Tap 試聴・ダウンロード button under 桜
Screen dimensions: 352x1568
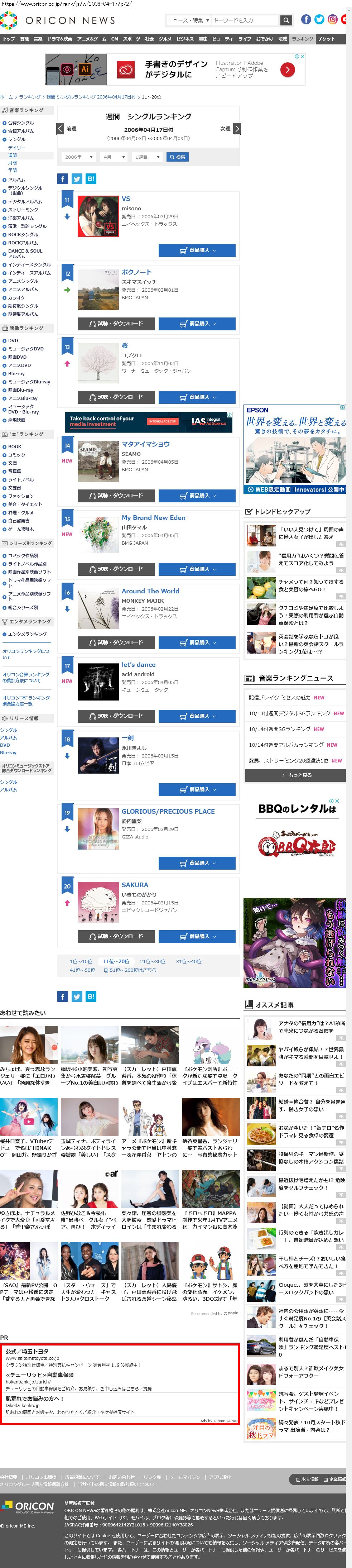click(116, 397)
